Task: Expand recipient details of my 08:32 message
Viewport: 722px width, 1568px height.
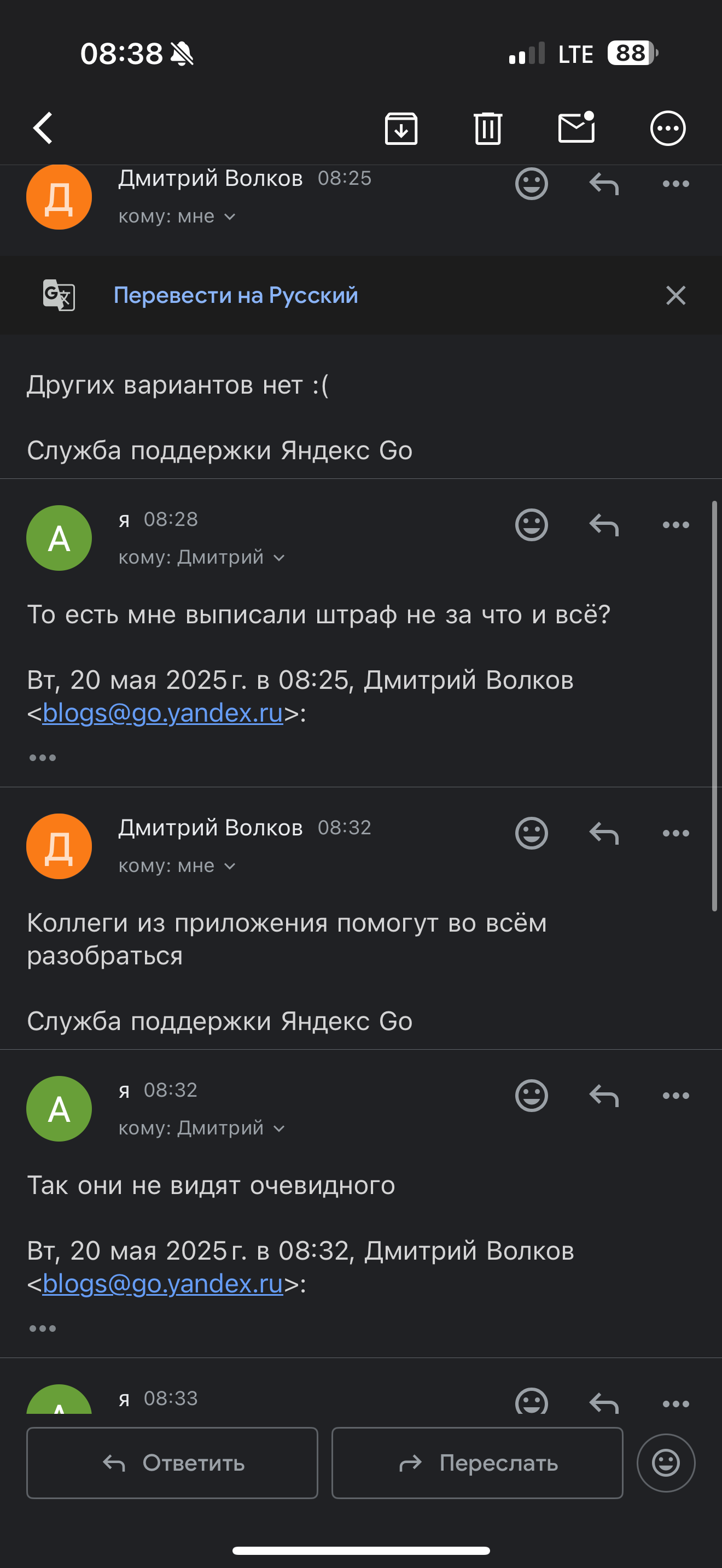Action: [278, 1128]
